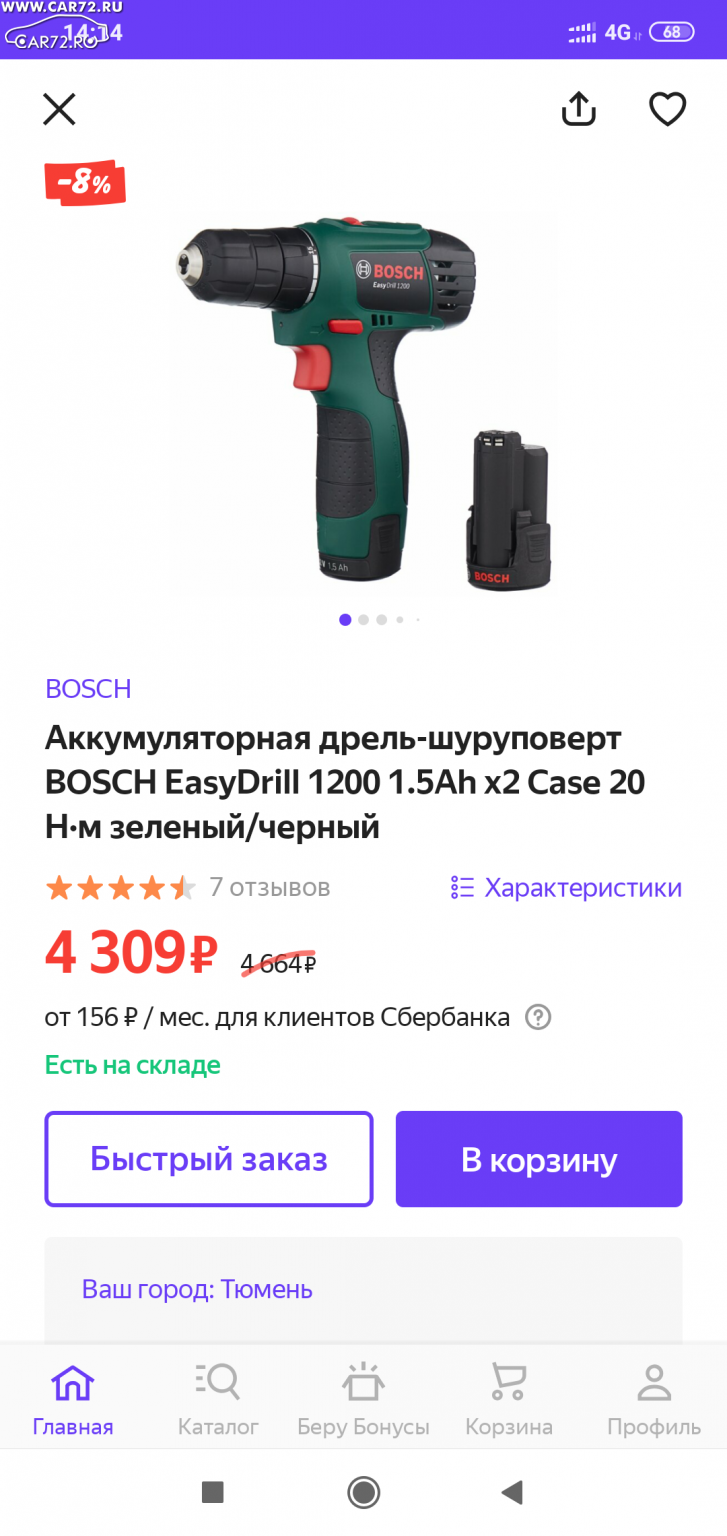Close the product page
This screenshot has height=1536, width=727.
pyautogui.click(x=59, y=109)
